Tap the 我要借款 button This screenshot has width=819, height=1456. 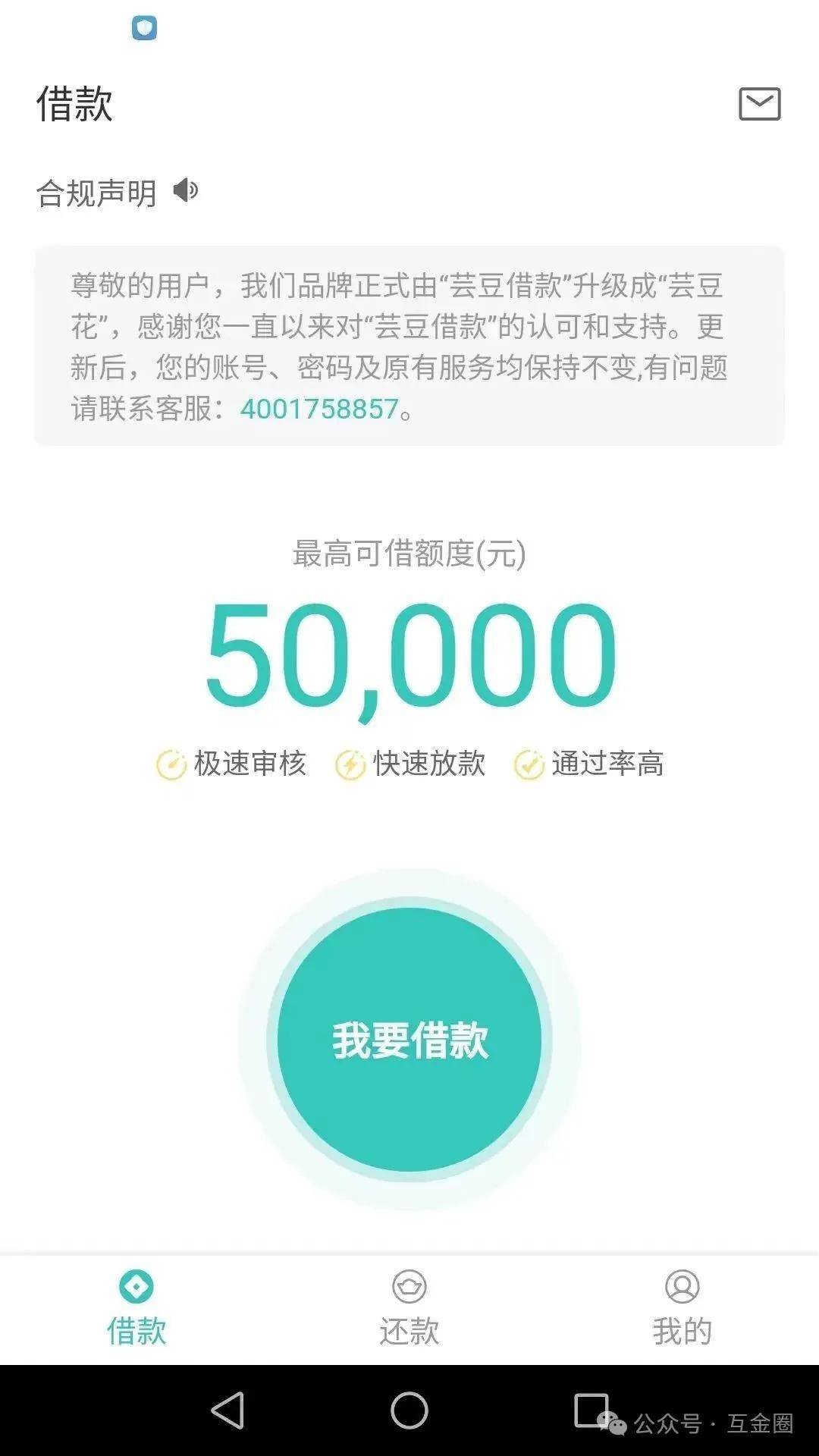click(x=409, y=1040)
